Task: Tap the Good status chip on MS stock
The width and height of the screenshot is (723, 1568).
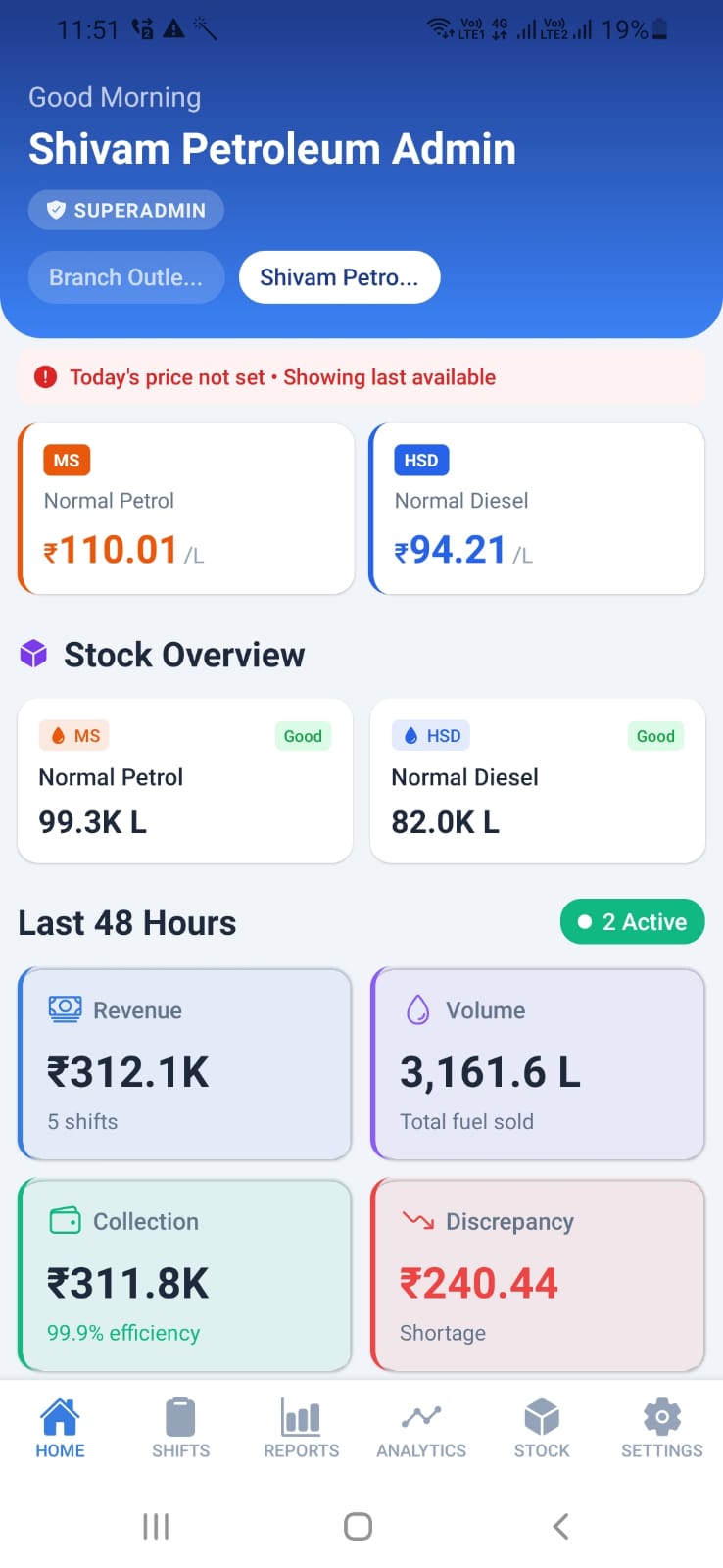Action: (x=303, y=735)
